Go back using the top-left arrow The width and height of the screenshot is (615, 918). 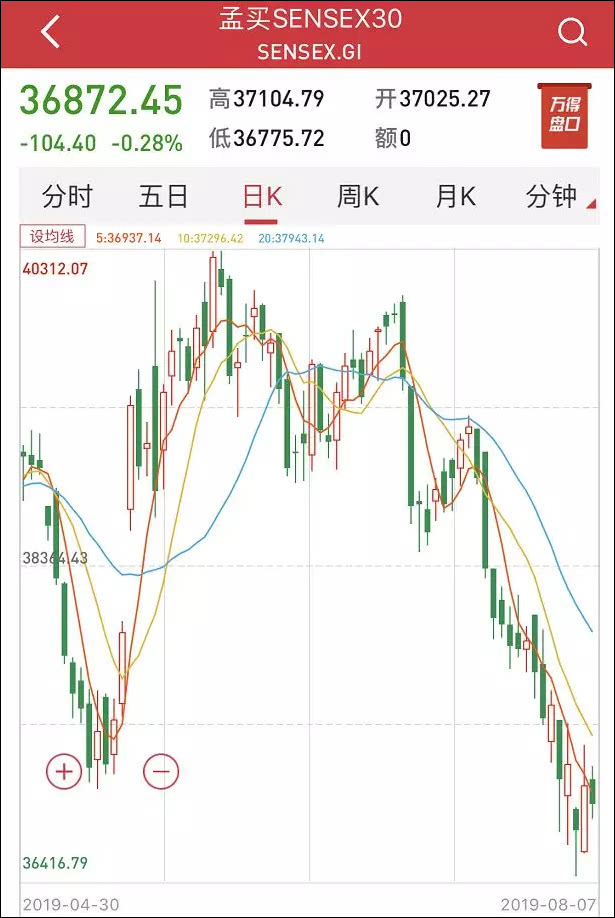(x=50, y=32)
